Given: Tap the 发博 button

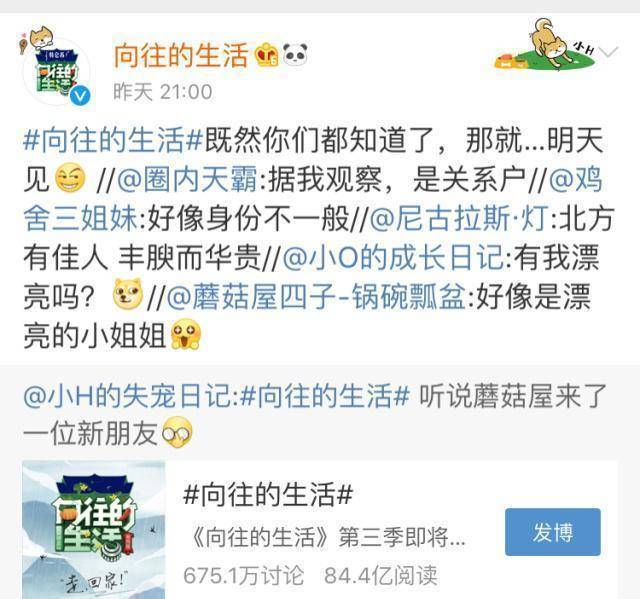Looking at the screenshot, I should (552, 532).
